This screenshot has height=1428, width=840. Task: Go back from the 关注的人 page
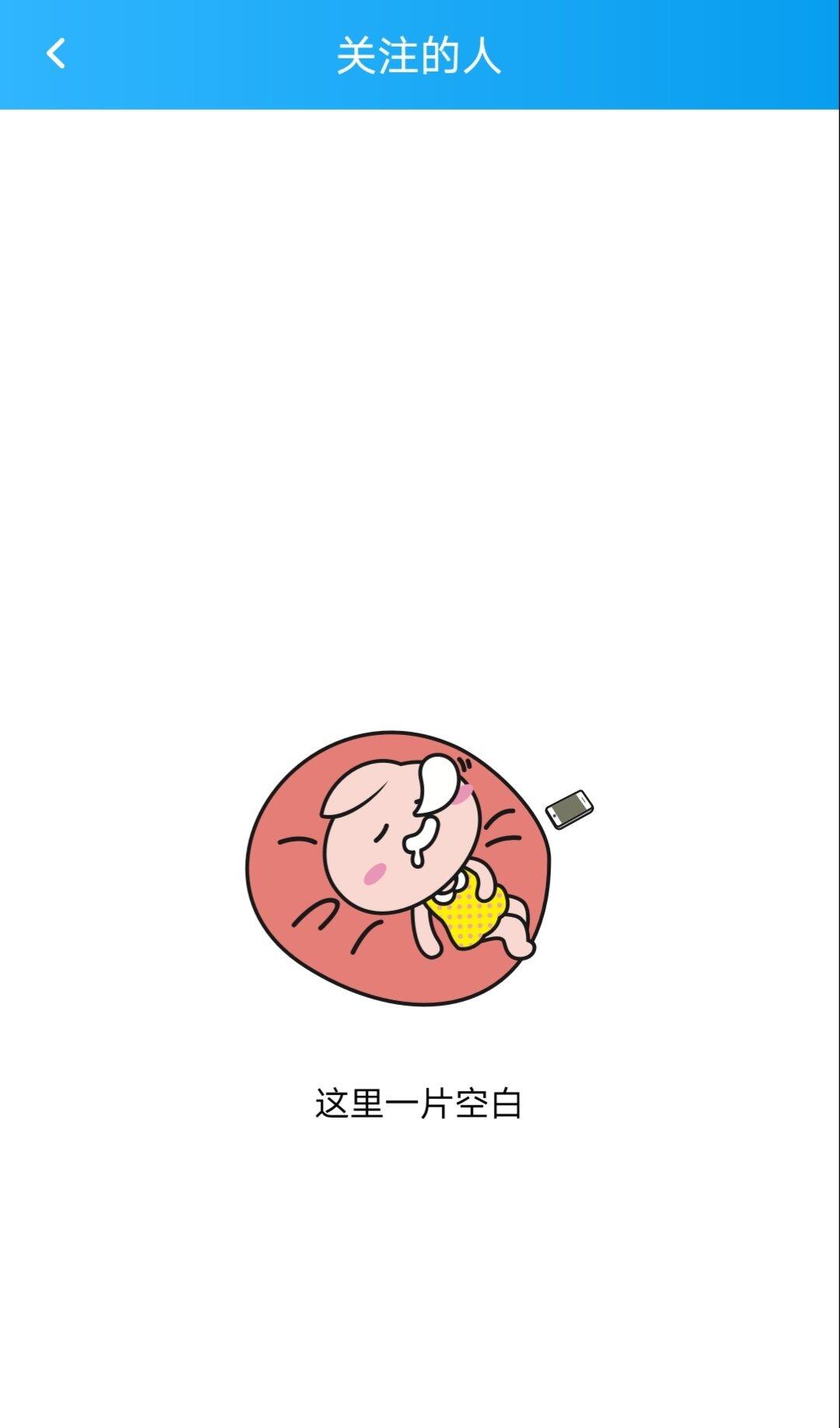coord(56,54)
